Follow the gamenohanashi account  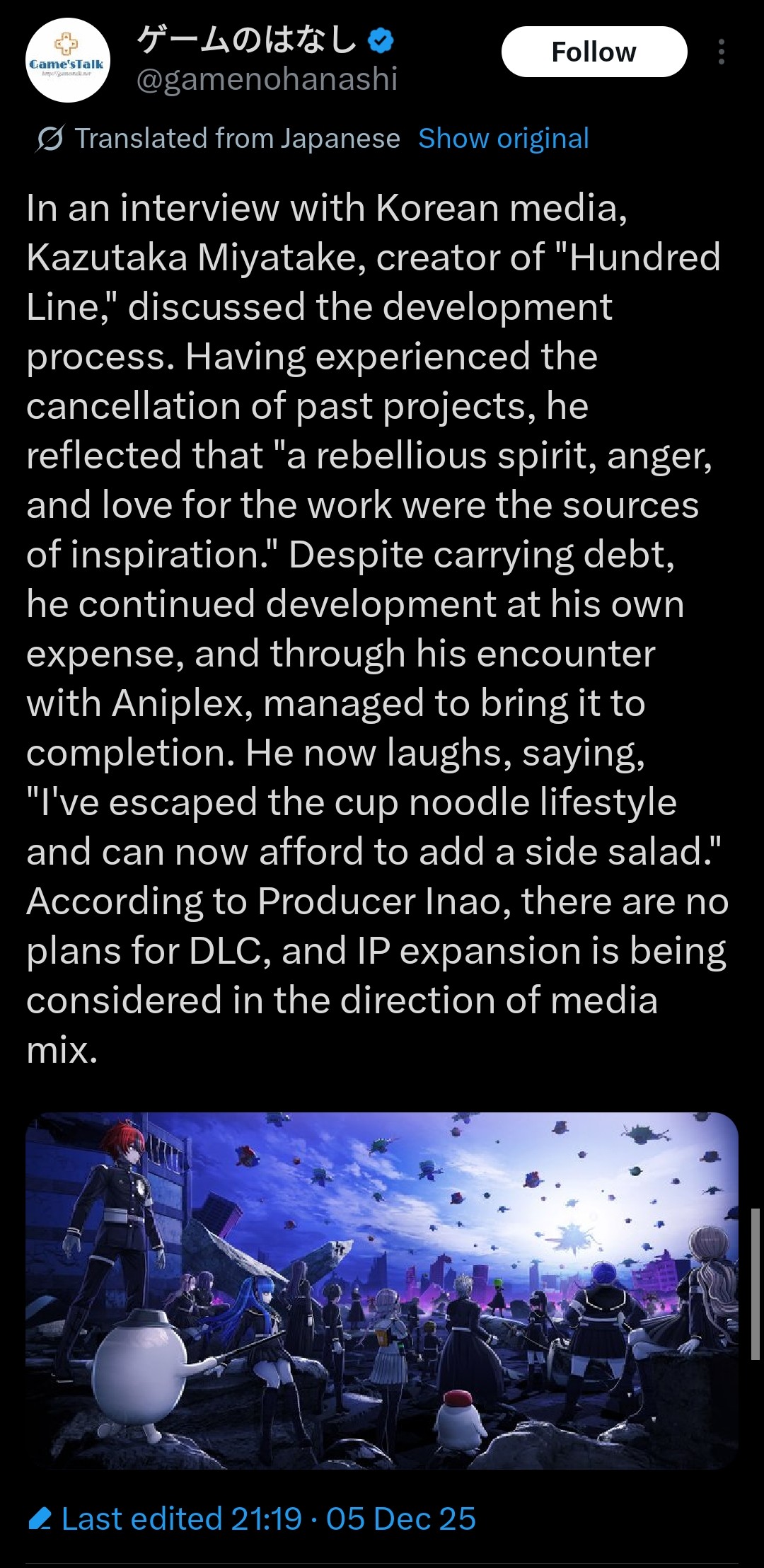pyautogui.click(x=594, y=52)
